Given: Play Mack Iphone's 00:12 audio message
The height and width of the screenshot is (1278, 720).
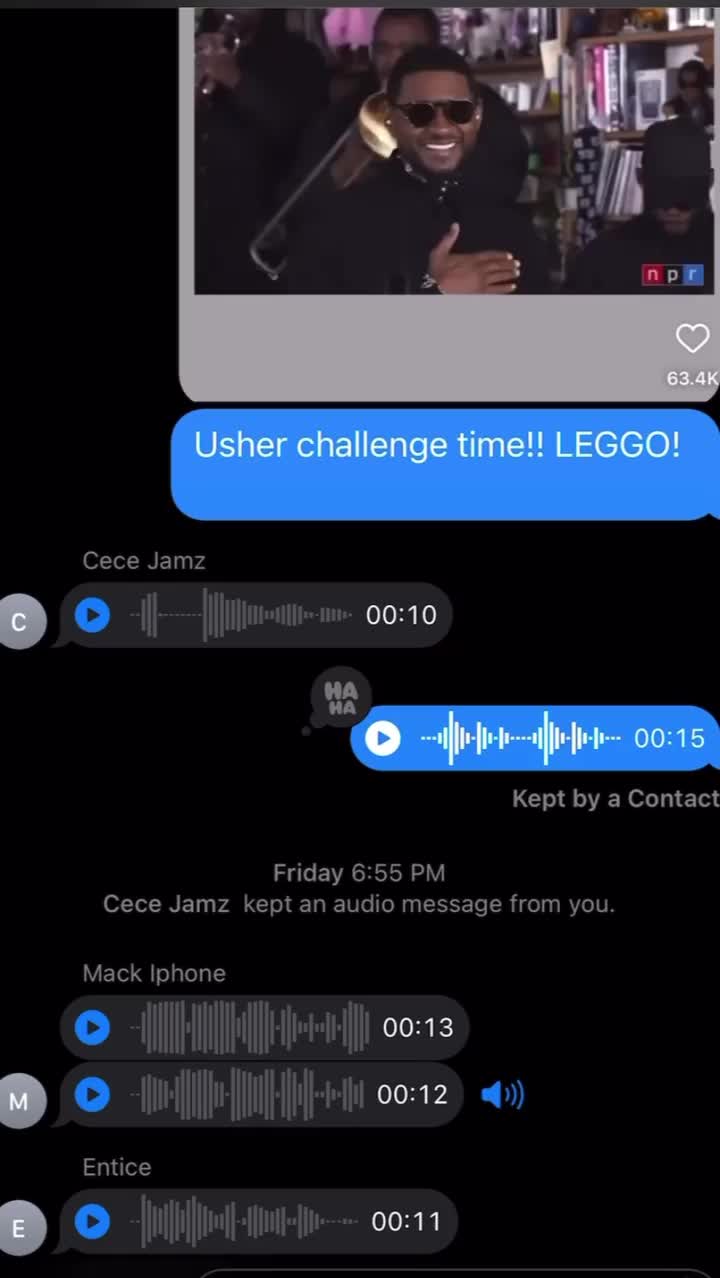Looking at the screenshot, I should coord(93,1094).
